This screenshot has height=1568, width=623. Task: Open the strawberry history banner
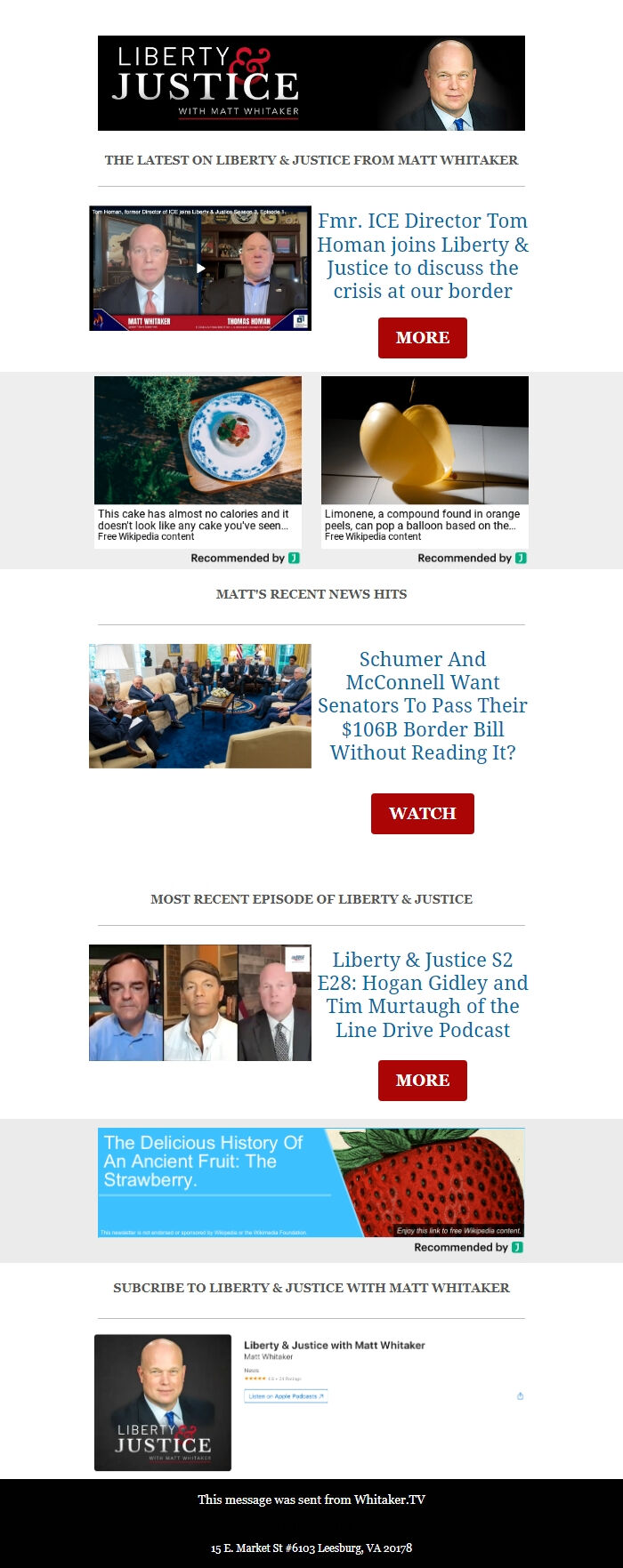(311, 1182)
